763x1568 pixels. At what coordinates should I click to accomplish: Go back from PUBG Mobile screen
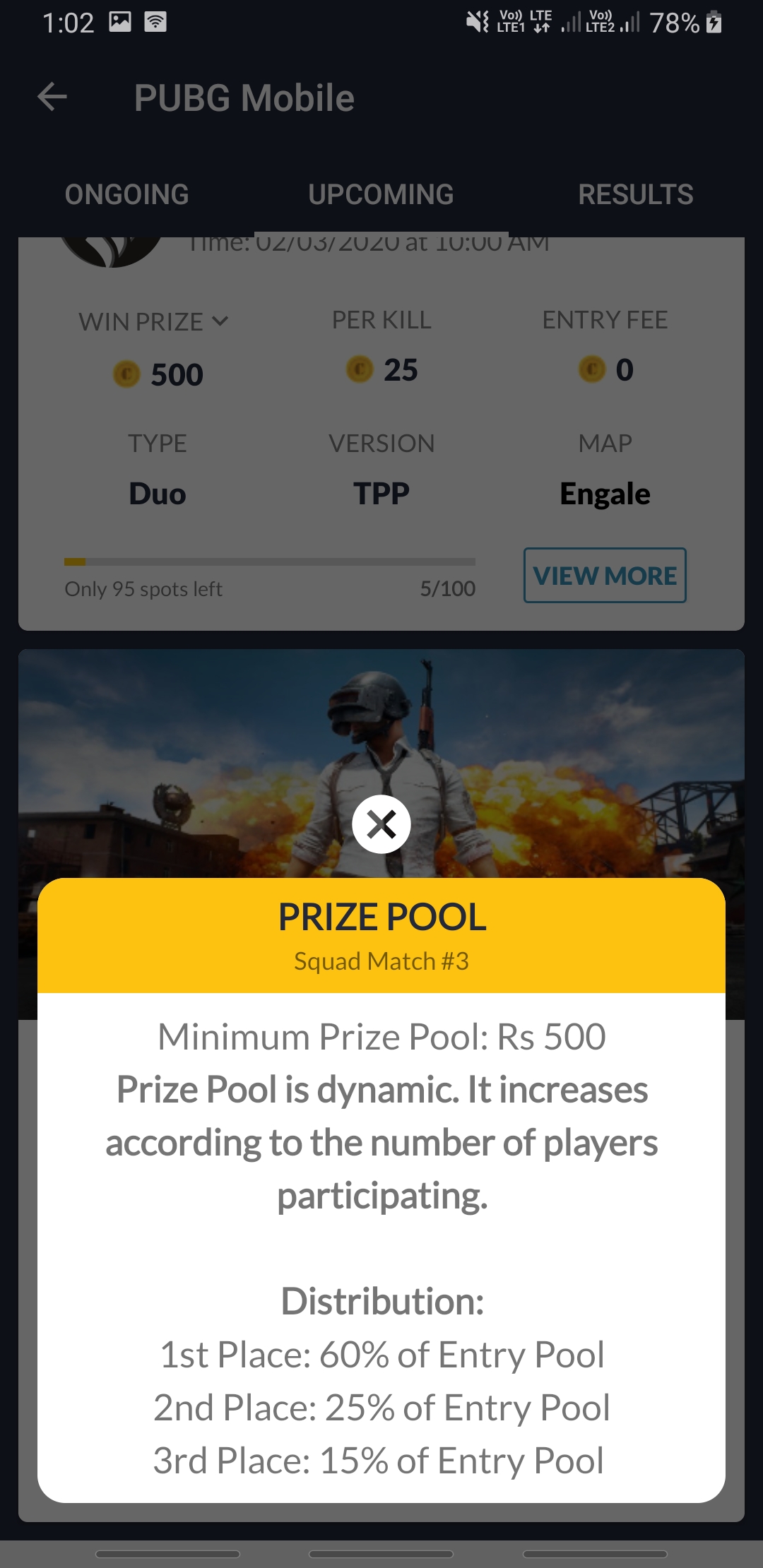52,97
